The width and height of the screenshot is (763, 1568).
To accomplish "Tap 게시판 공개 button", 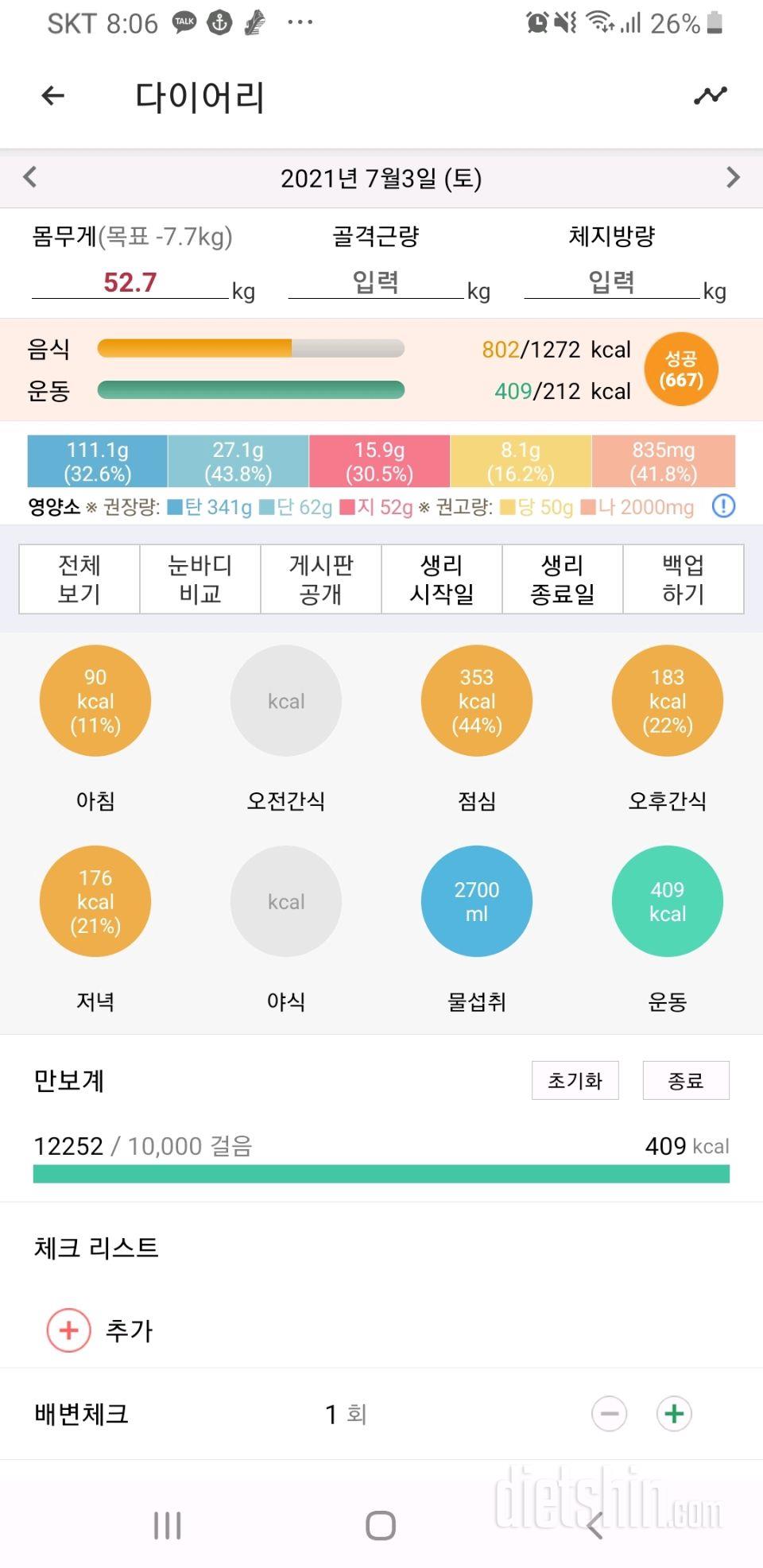I will point(321,579).
